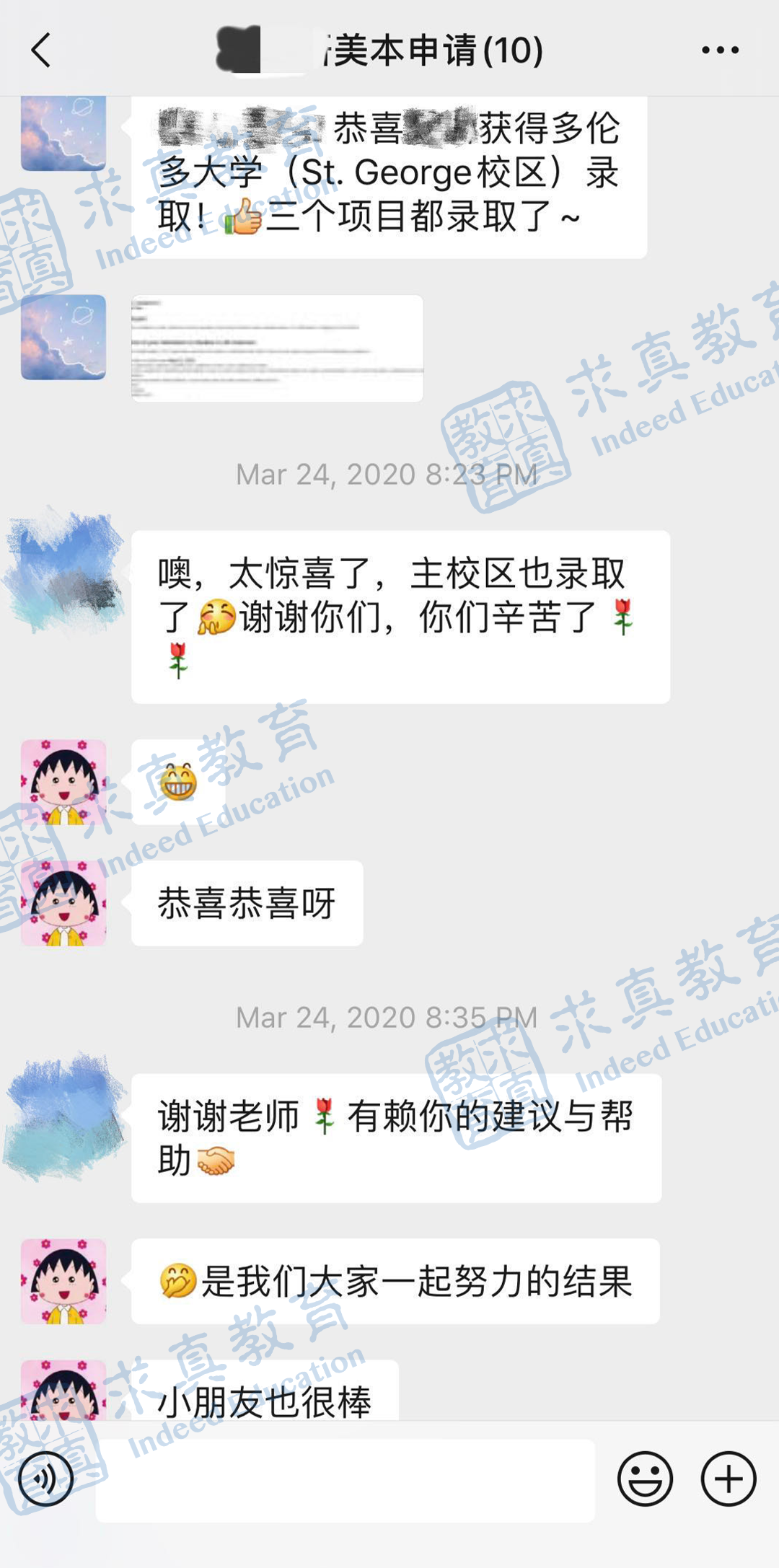Open the emoji sticker panel

645,1479
